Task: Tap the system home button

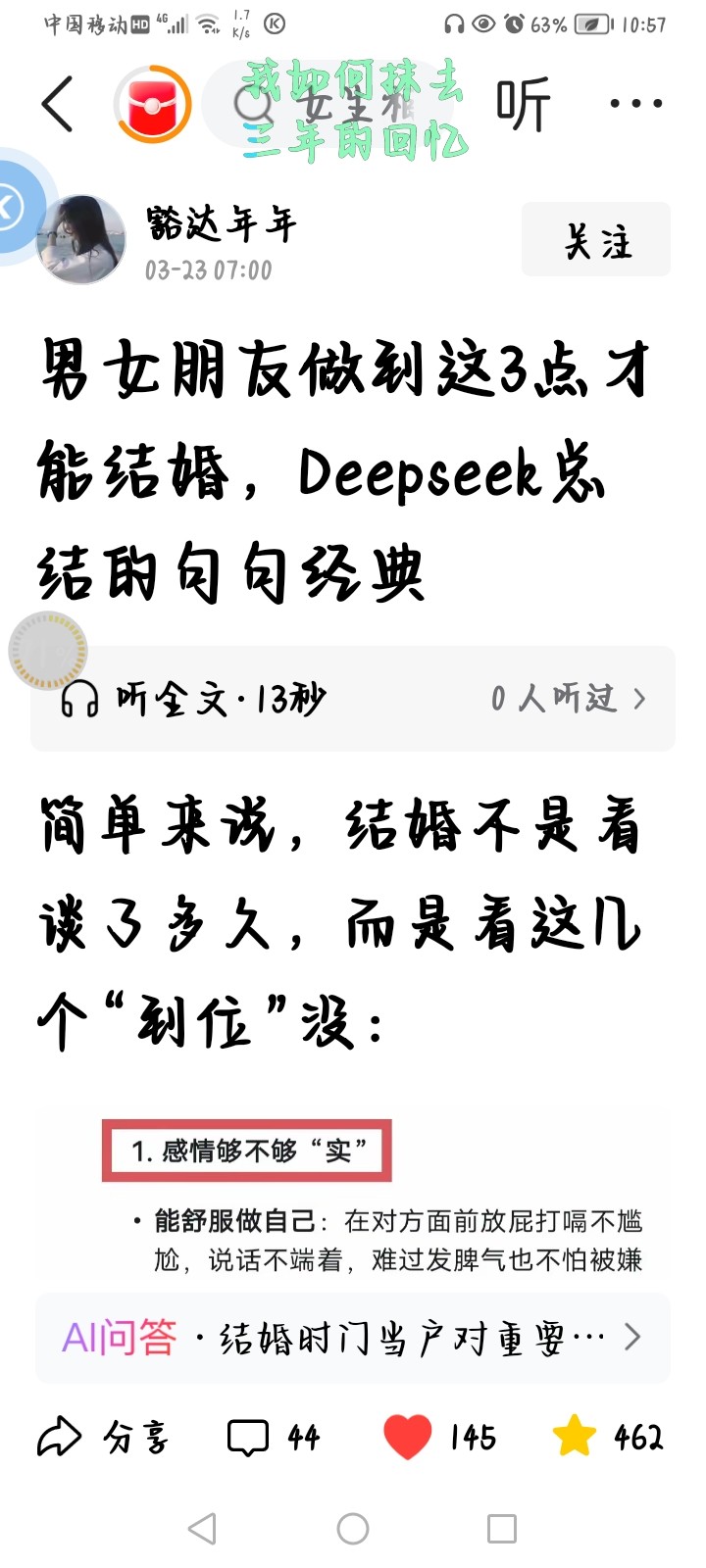Action: (353, 1529)
